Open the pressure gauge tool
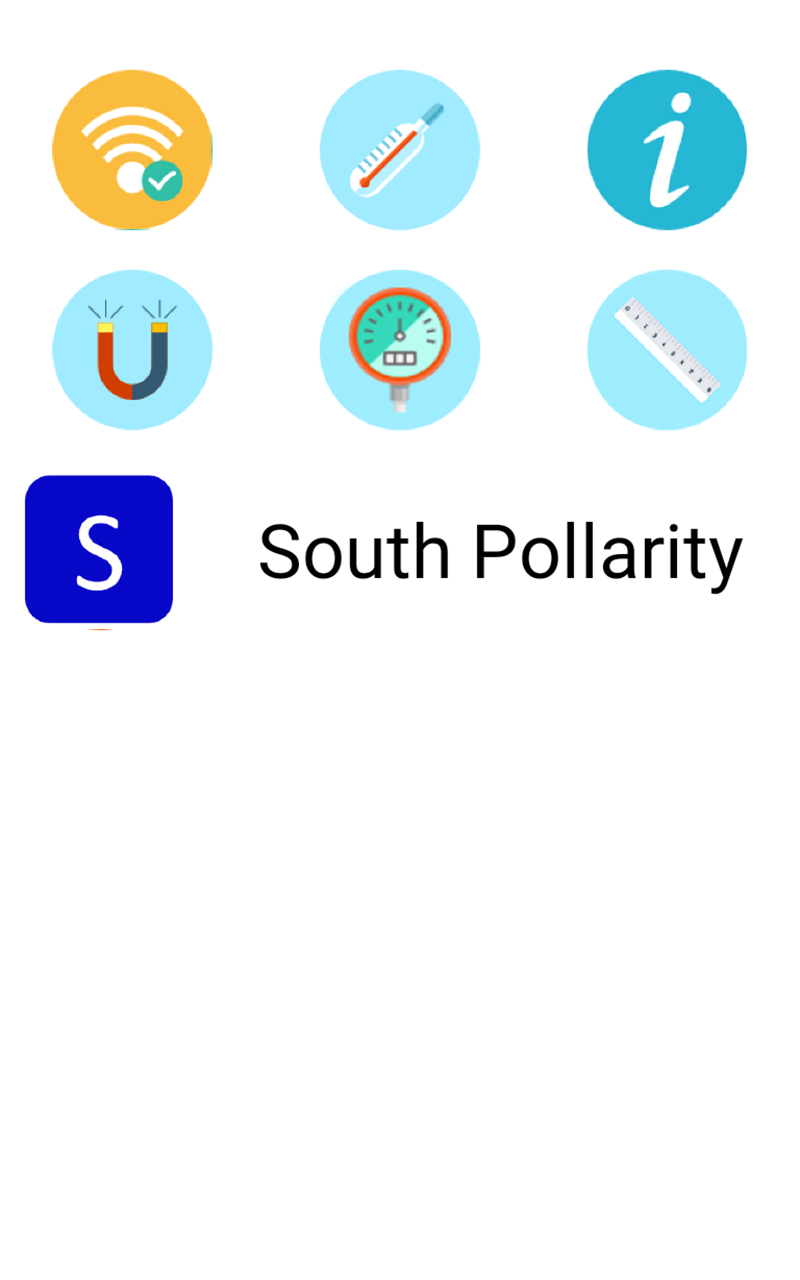 pos(399,350)
